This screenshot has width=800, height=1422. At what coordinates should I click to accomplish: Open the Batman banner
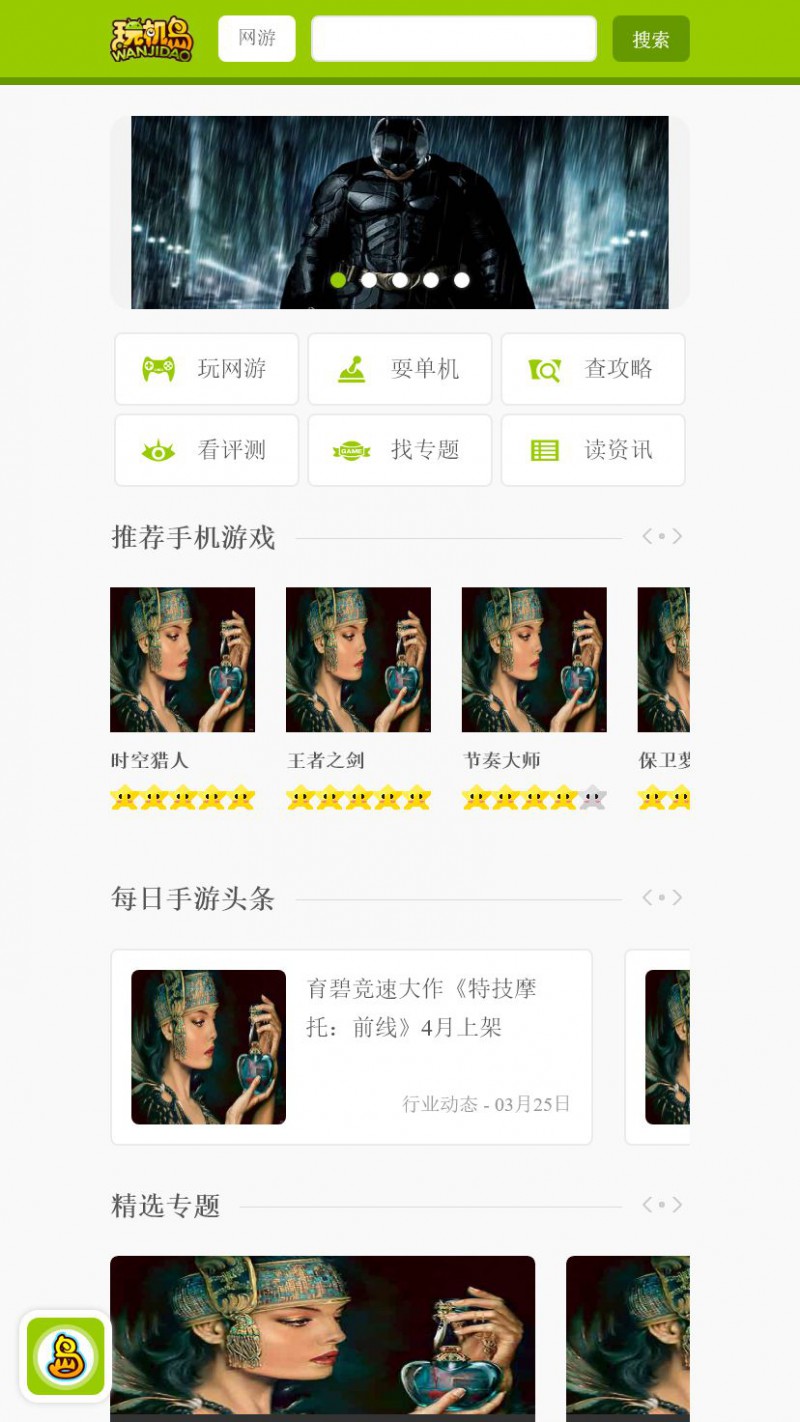[x=400, y=212]
